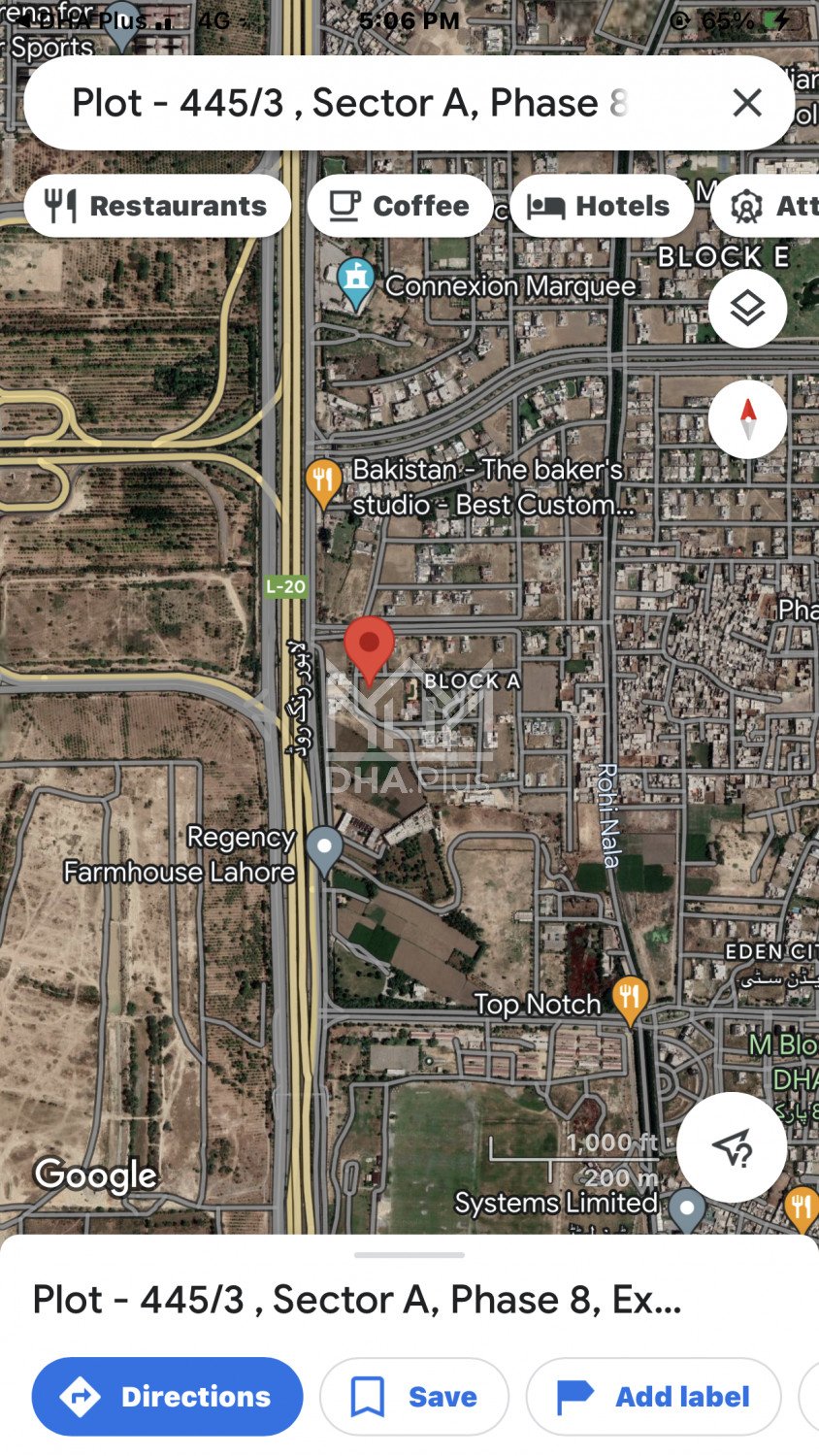Image resolution: width=819 pixels, height=1456 pixels.
Task: Filter map by Restaurants
Action: pos(157,206)
